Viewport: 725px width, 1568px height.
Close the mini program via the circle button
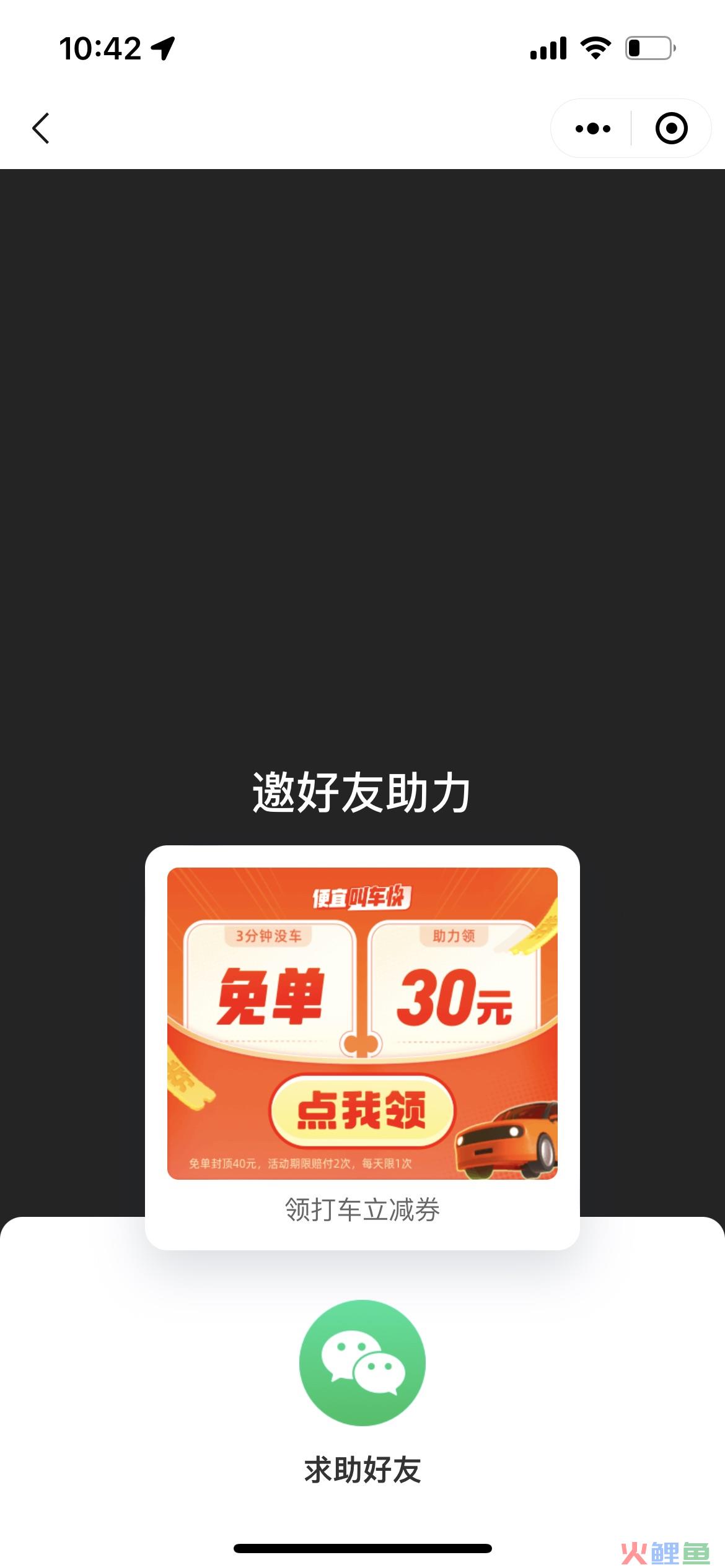(671, 128)
